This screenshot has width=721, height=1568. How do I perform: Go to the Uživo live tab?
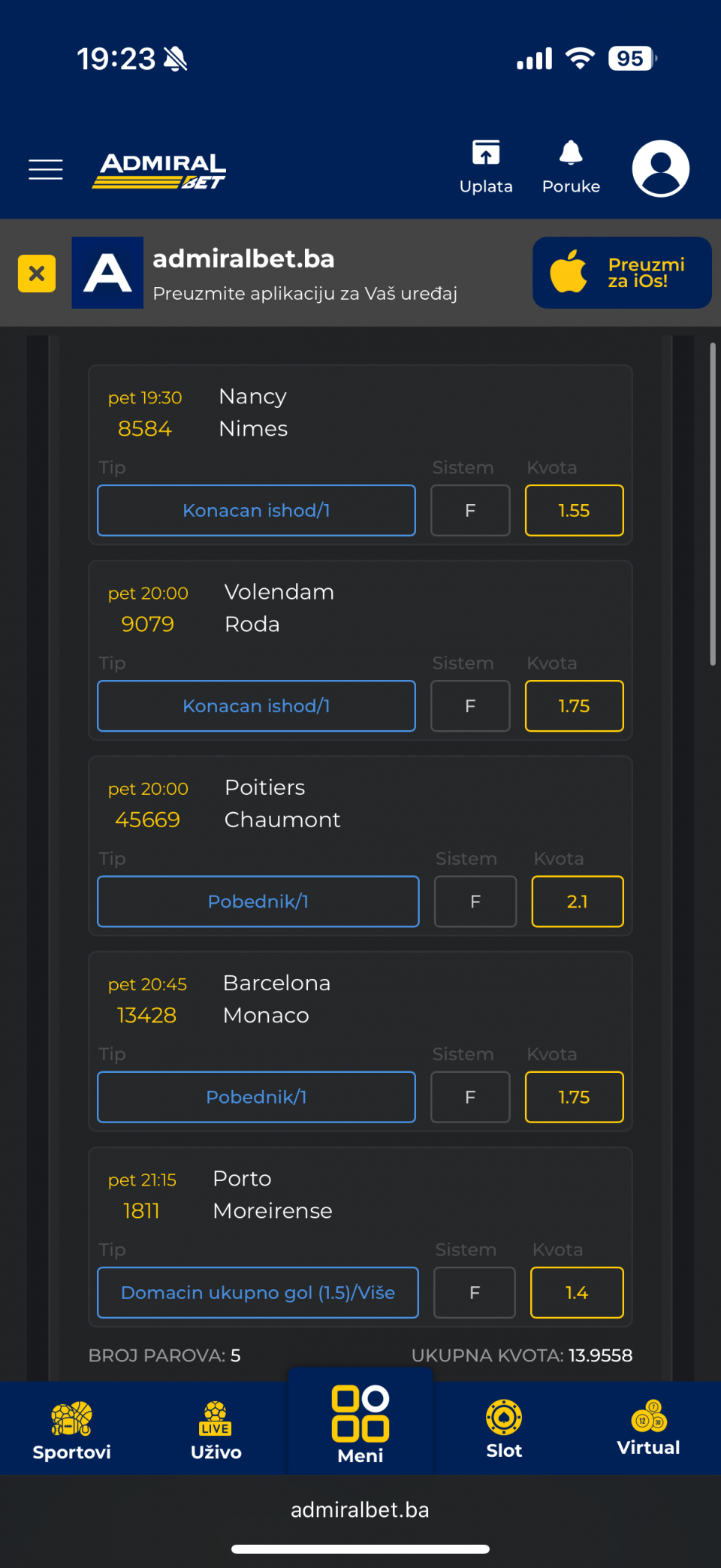coord(216,1430)
